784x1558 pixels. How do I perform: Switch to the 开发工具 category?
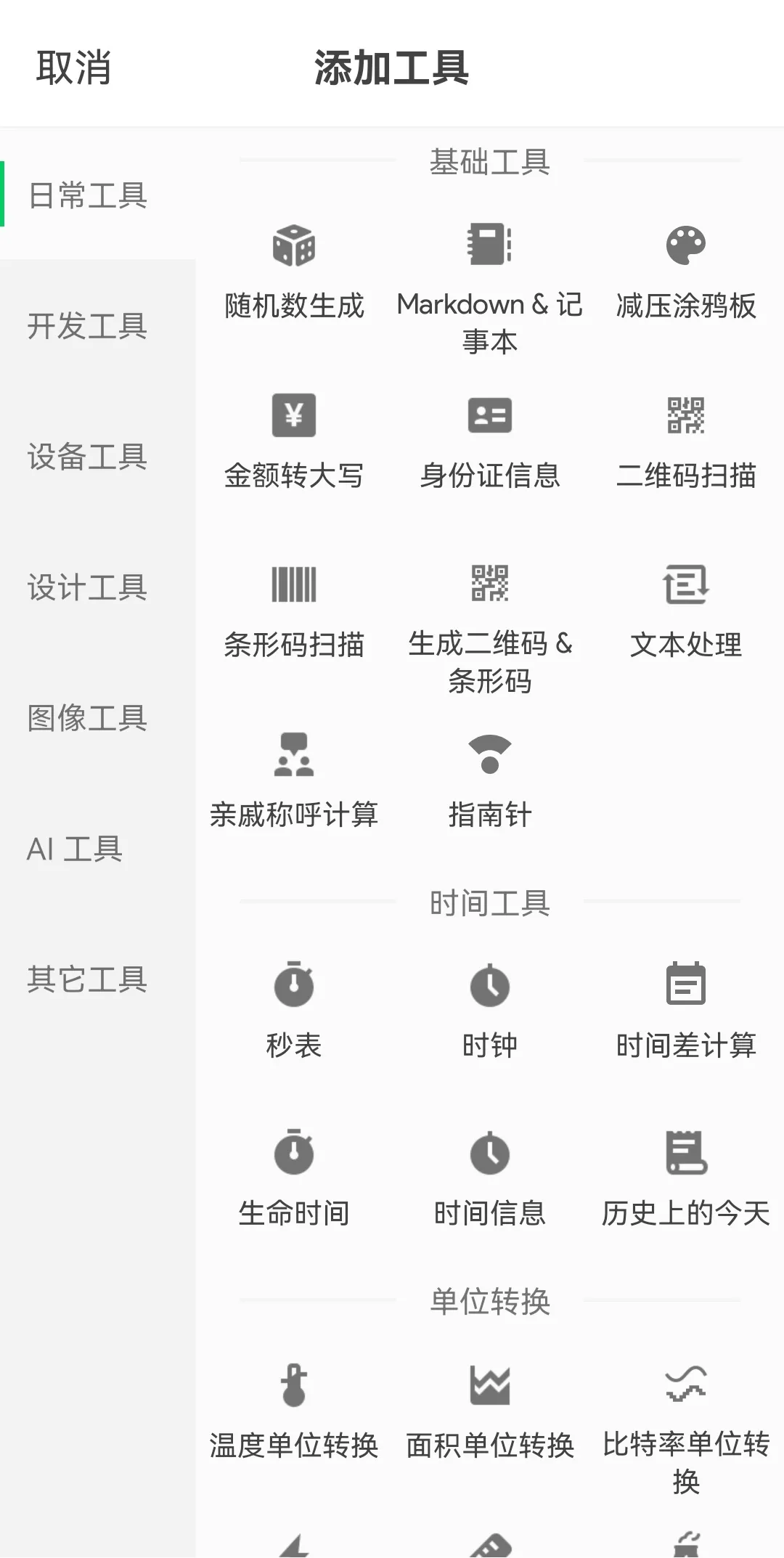87,325
